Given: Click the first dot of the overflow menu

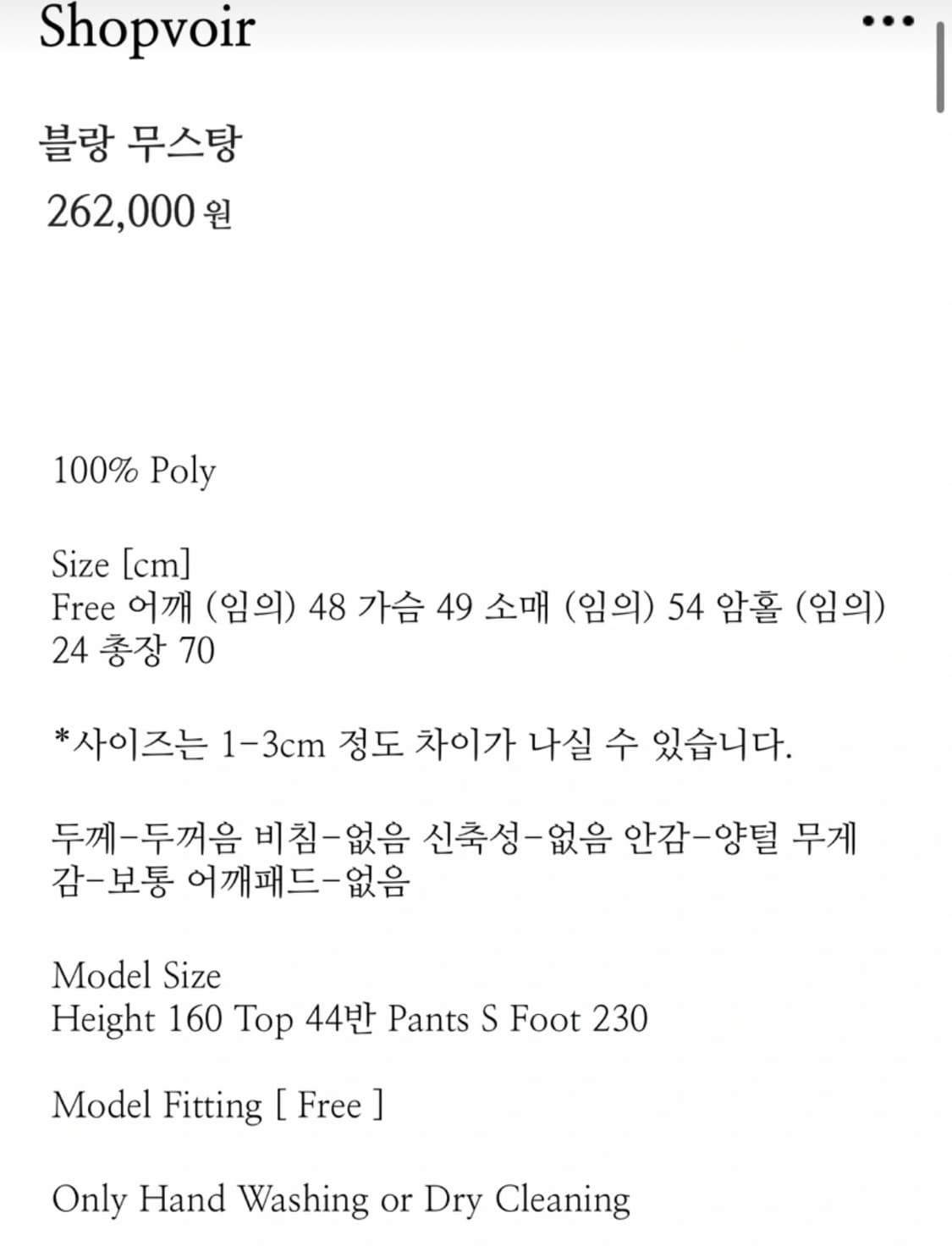Looking at the screenshot, I should point(866,21).
